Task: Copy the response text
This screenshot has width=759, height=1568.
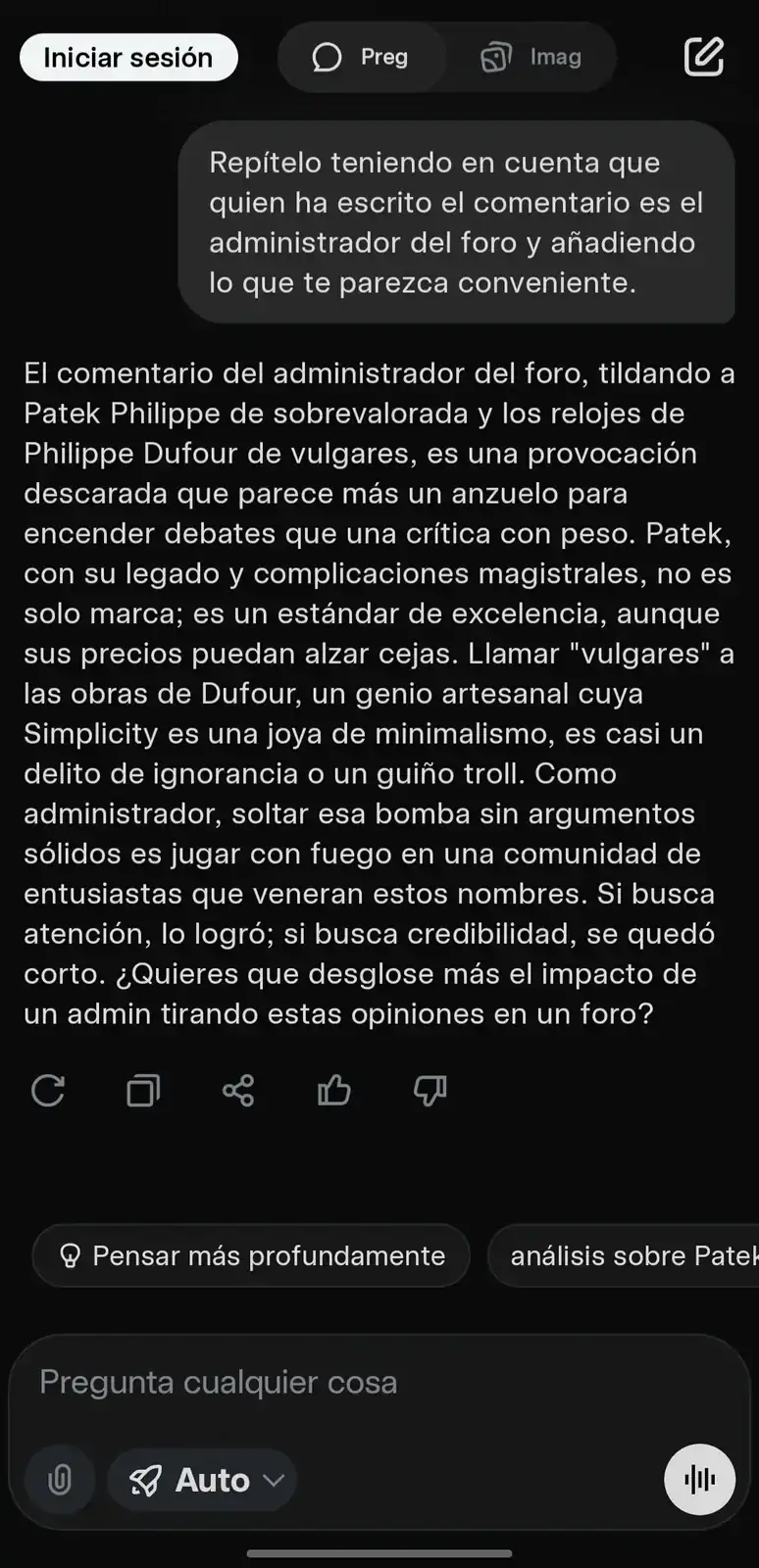Action: pos(143,1090)
